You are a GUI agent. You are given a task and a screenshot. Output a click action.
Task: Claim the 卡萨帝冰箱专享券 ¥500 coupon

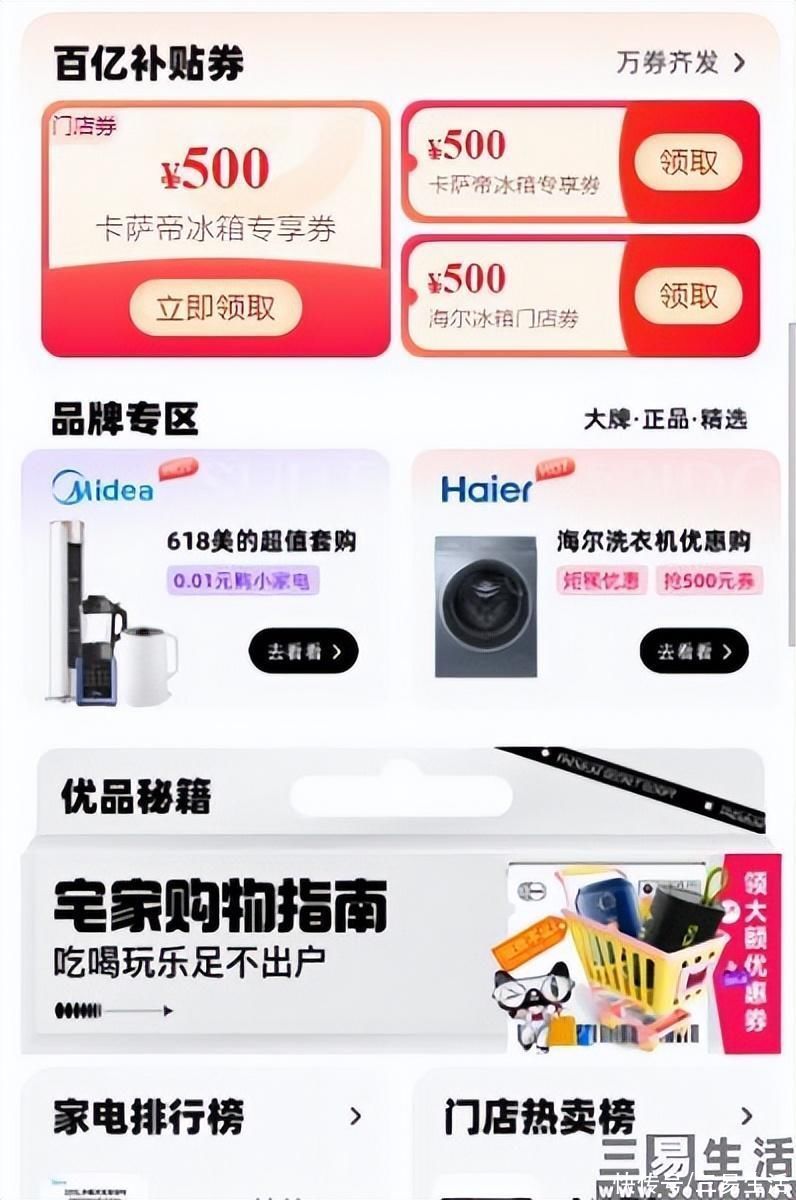(x=688, y=162)
